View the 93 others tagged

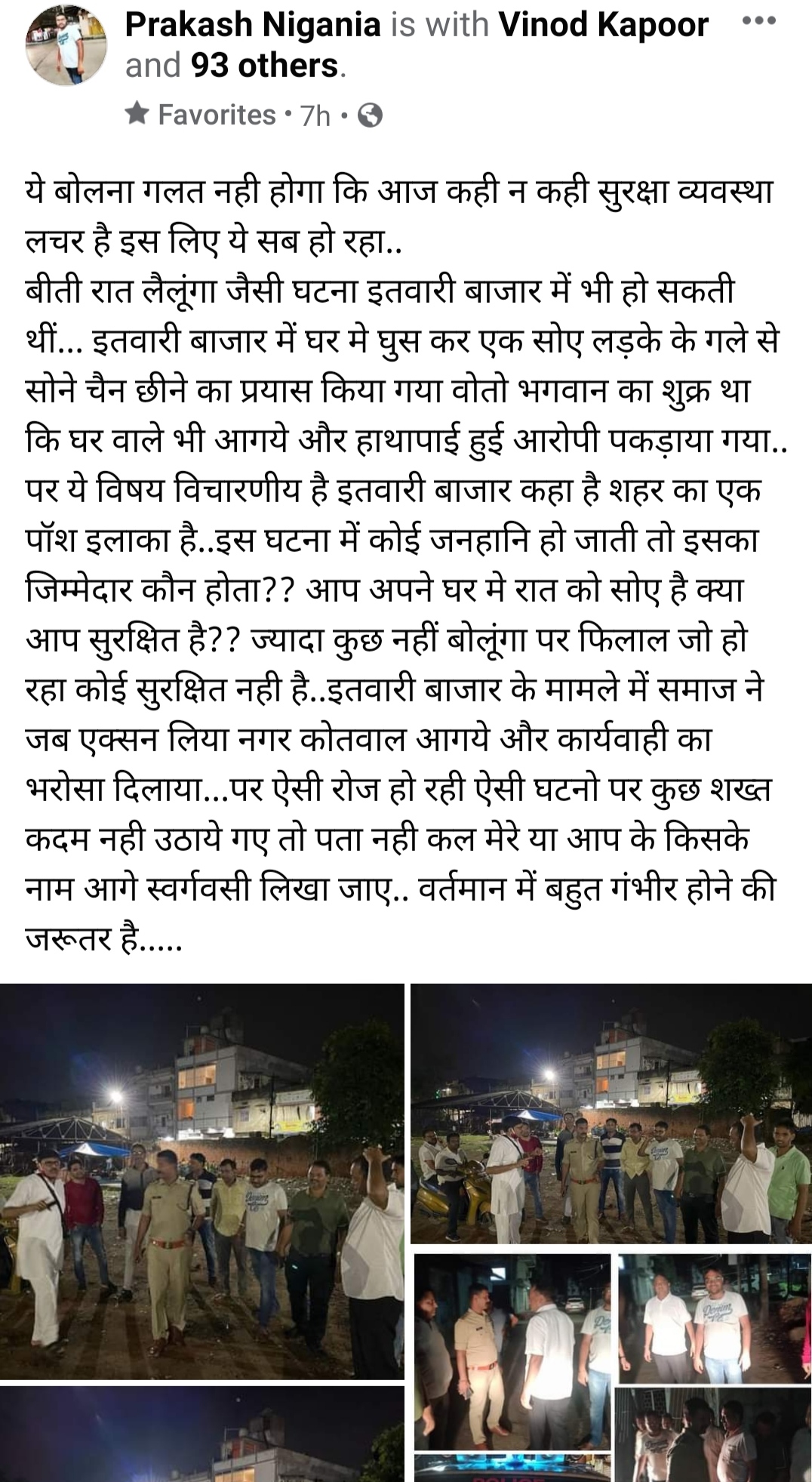click(x=264, y=66)
